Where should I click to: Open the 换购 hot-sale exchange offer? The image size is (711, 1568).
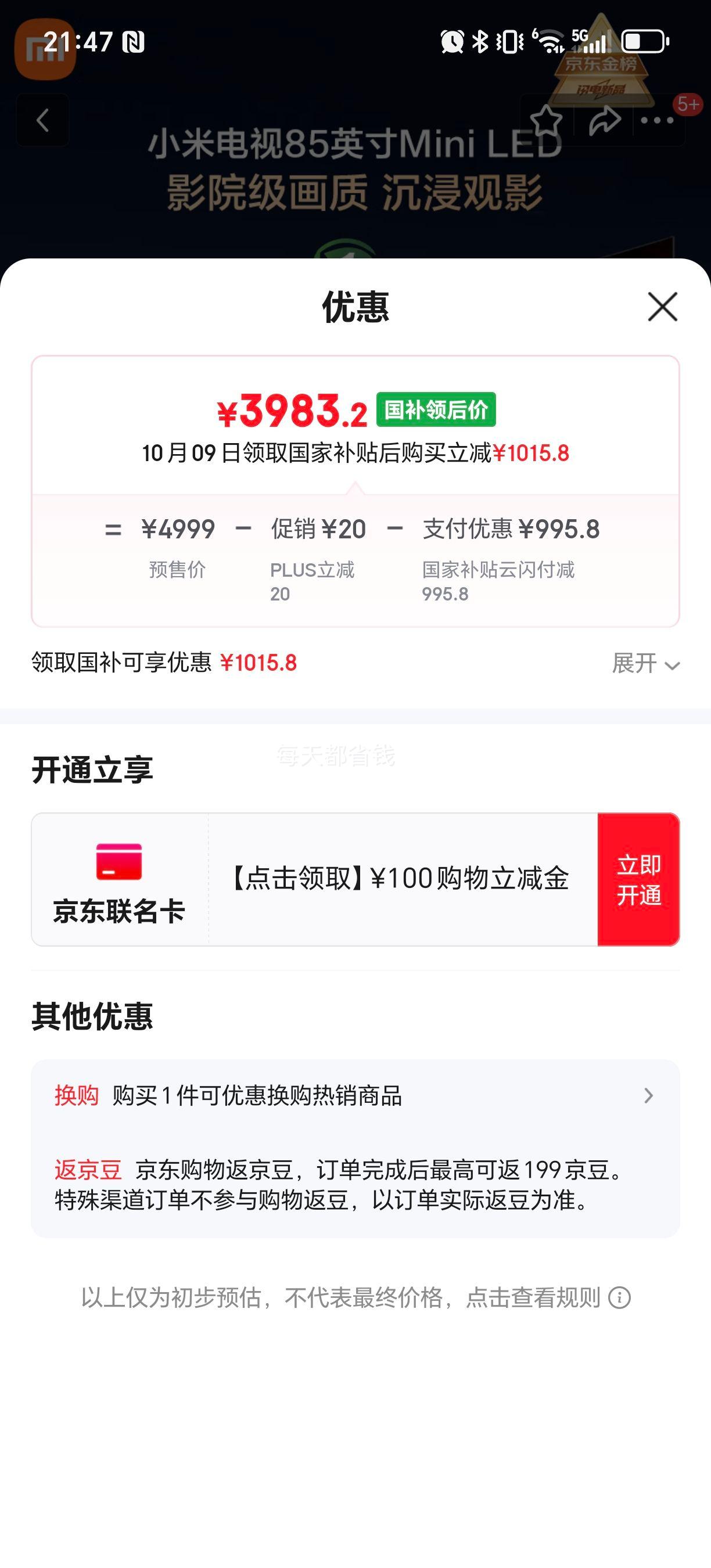point(354,1096)
